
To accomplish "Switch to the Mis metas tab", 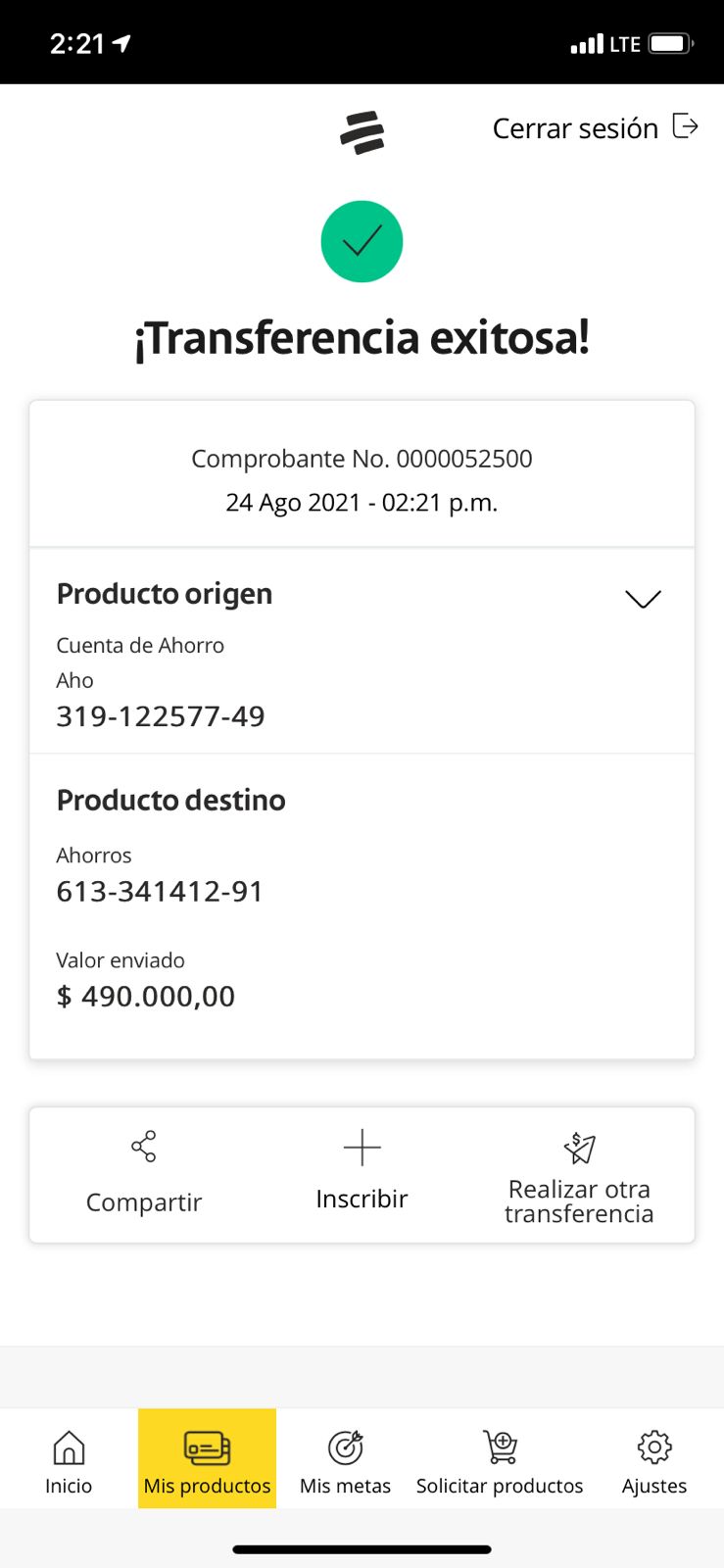I will (x=345, y=1460).
